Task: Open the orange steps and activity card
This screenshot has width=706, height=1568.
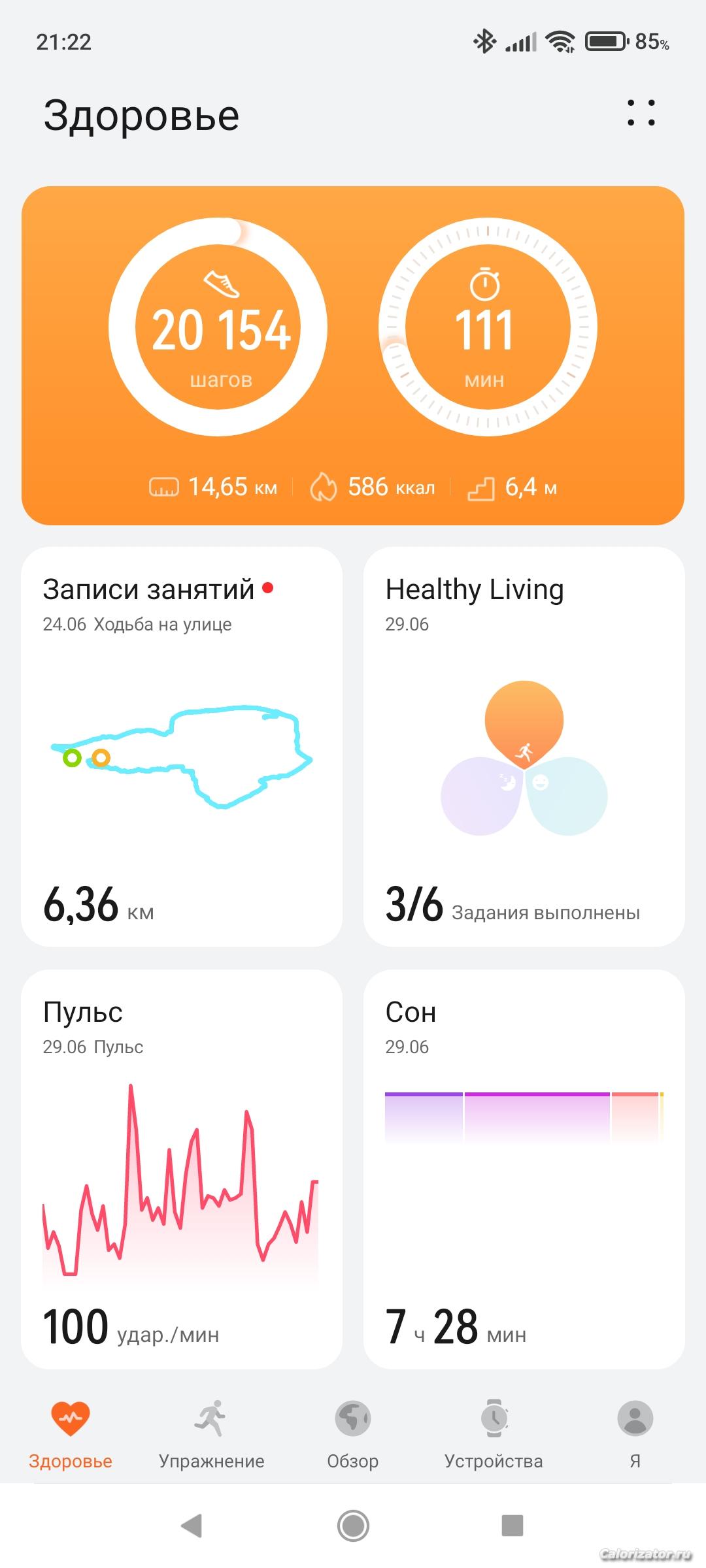Action: pos(353,355)
